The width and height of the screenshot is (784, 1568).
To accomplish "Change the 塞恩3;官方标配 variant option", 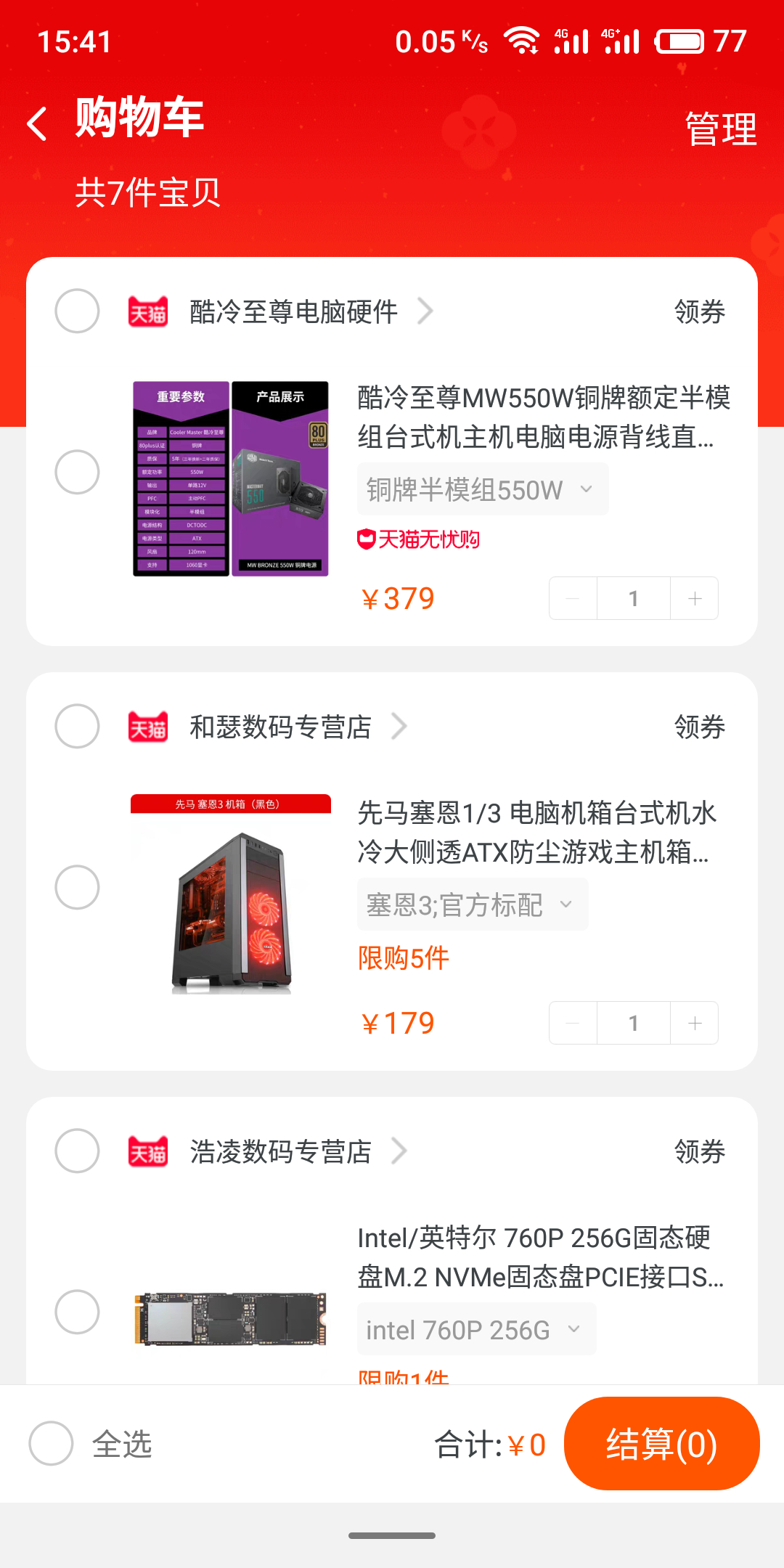I will 472,905.
